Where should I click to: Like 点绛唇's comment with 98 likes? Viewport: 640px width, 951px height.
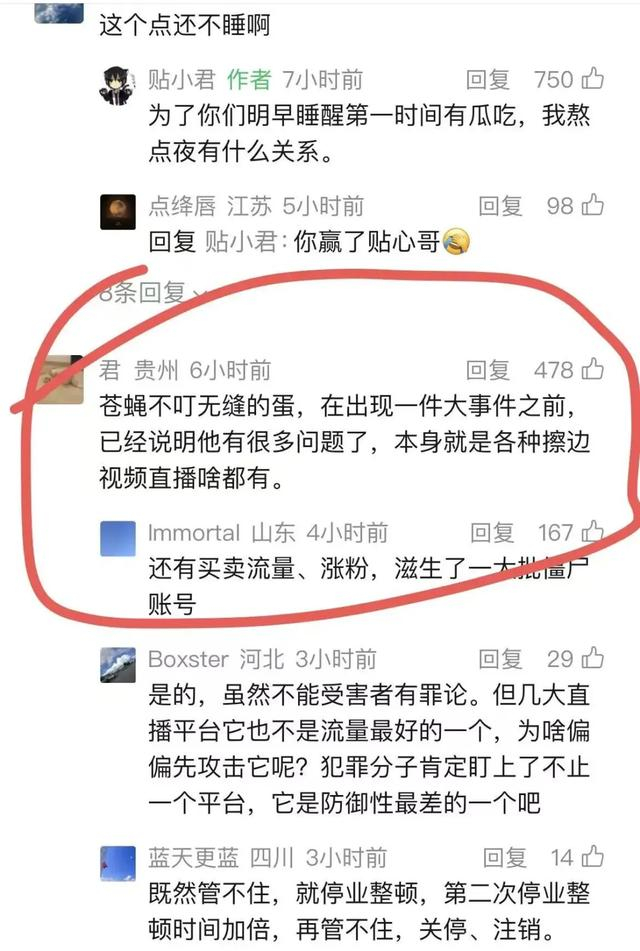click(593, 206)
